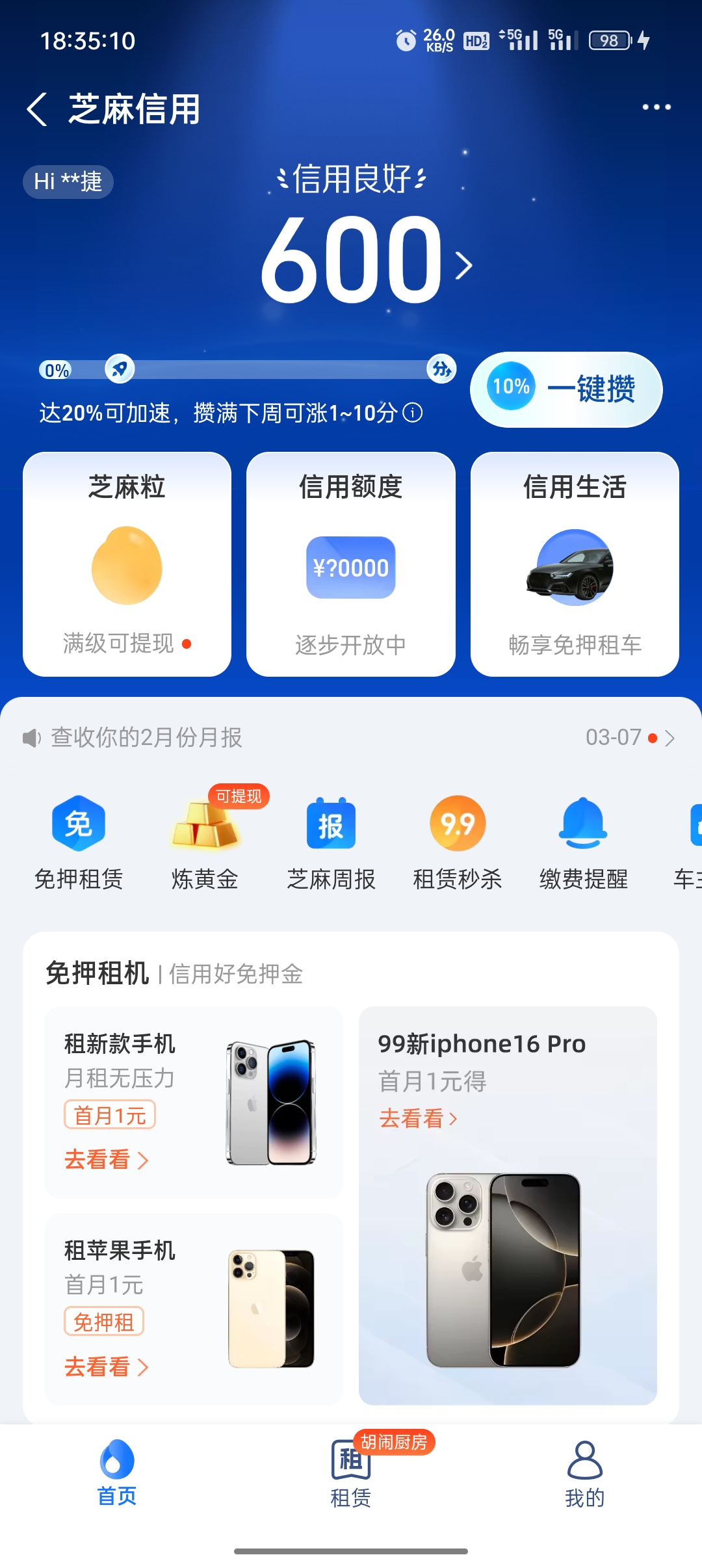Screen dimensions: 702x1568
Task: Switch to the 租赁 tab
Action: pos(351,1473)
